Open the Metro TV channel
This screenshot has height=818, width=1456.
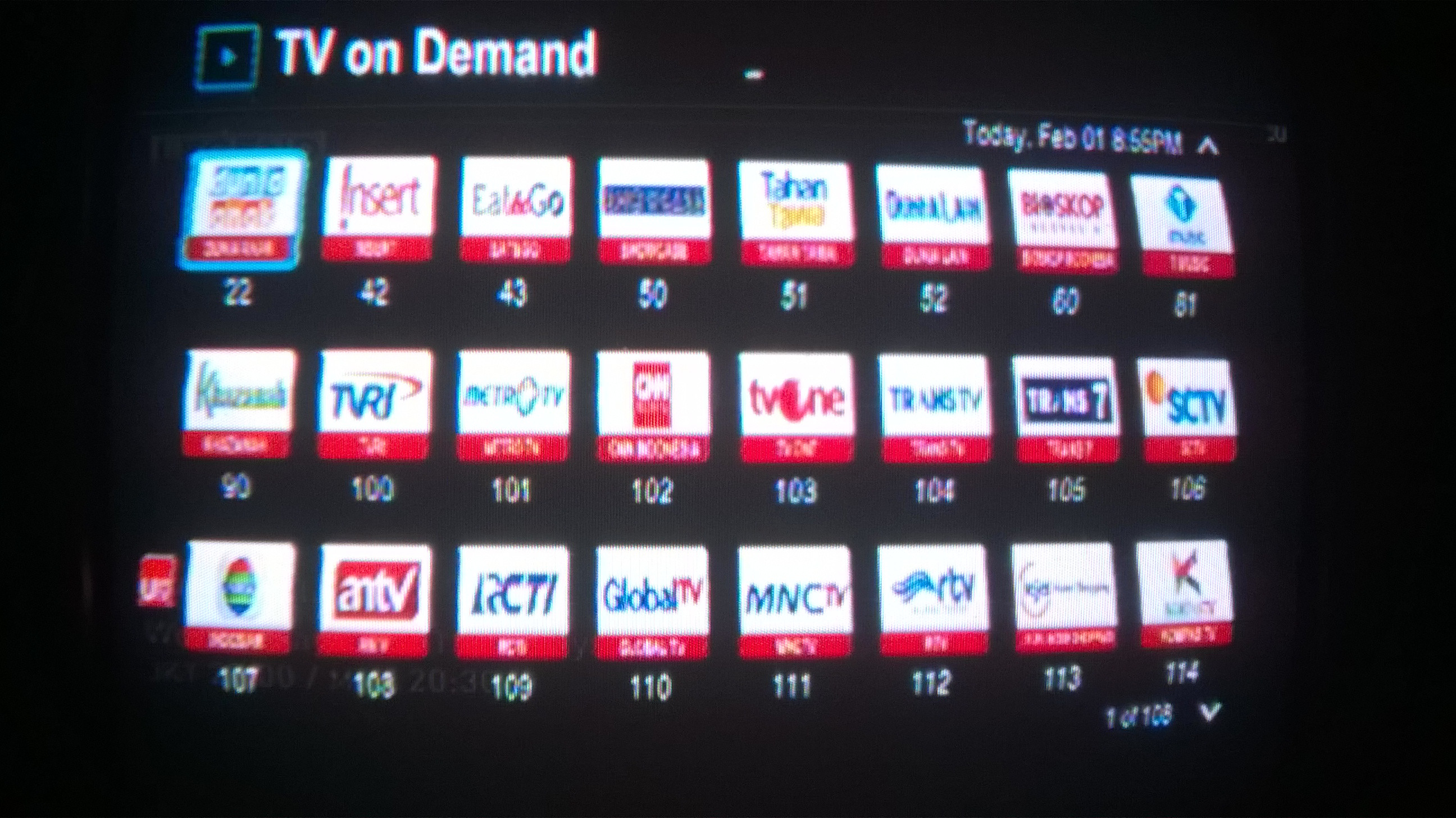tap(512, 403)
